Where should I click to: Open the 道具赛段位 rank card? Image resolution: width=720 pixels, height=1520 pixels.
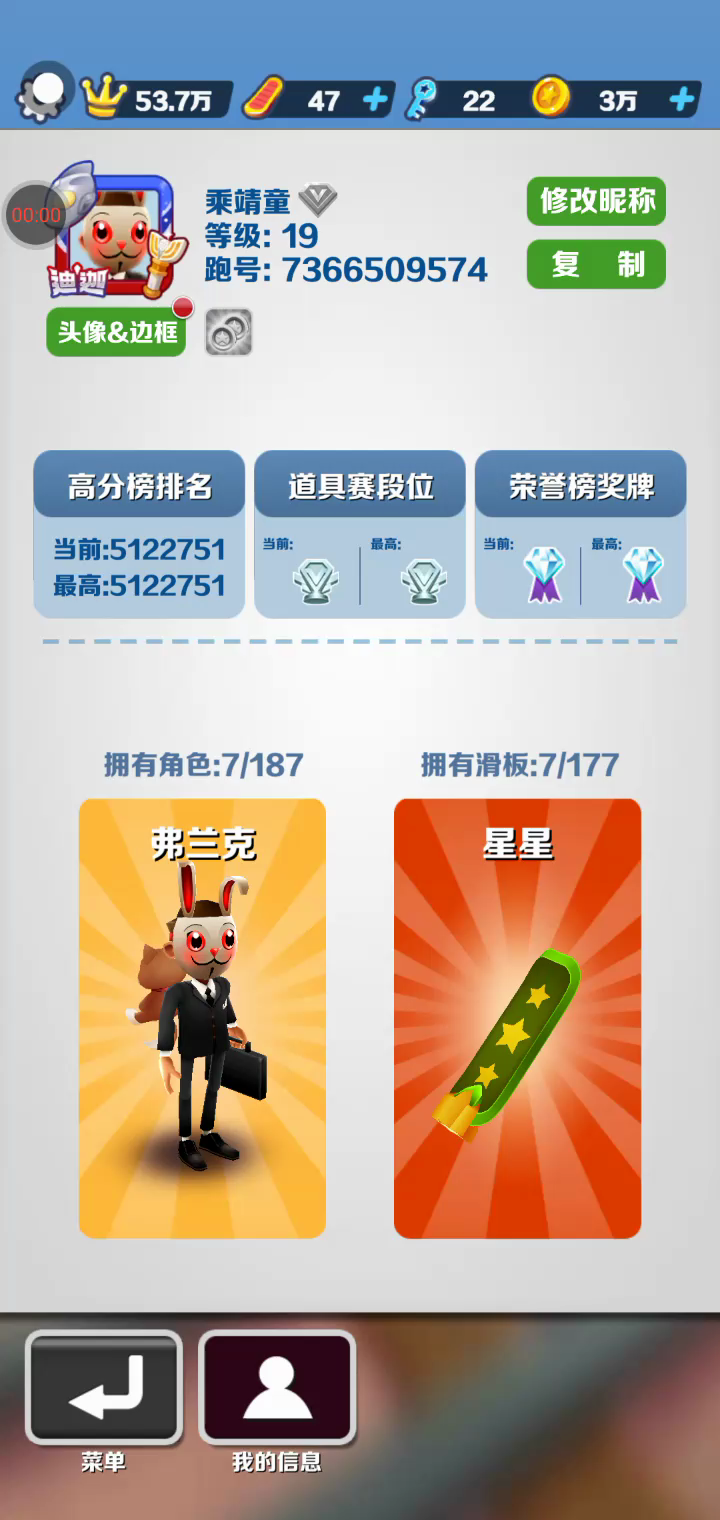pos(360,534)
